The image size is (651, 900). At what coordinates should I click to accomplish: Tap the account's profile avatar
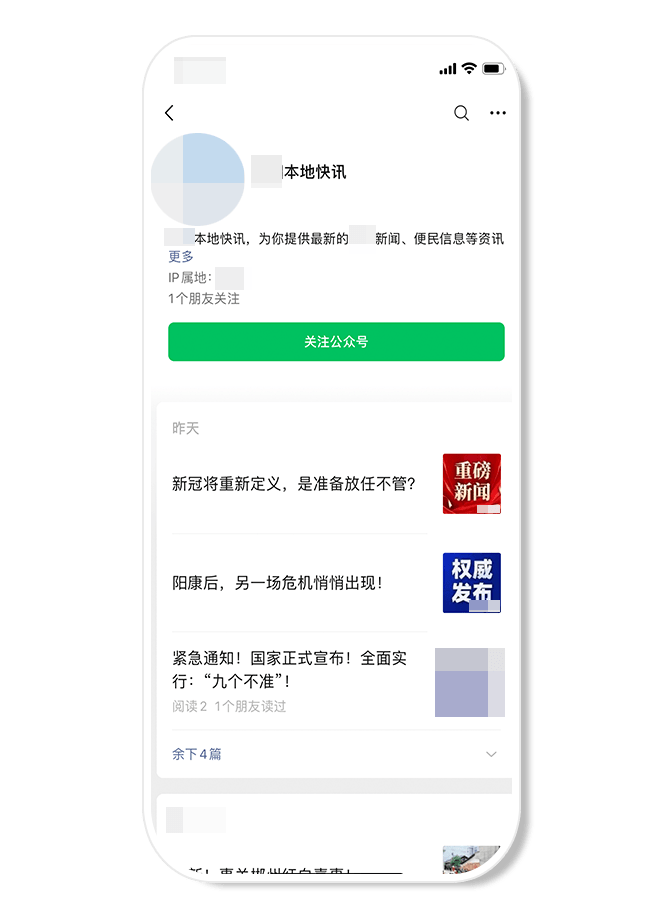click(198, 178)
